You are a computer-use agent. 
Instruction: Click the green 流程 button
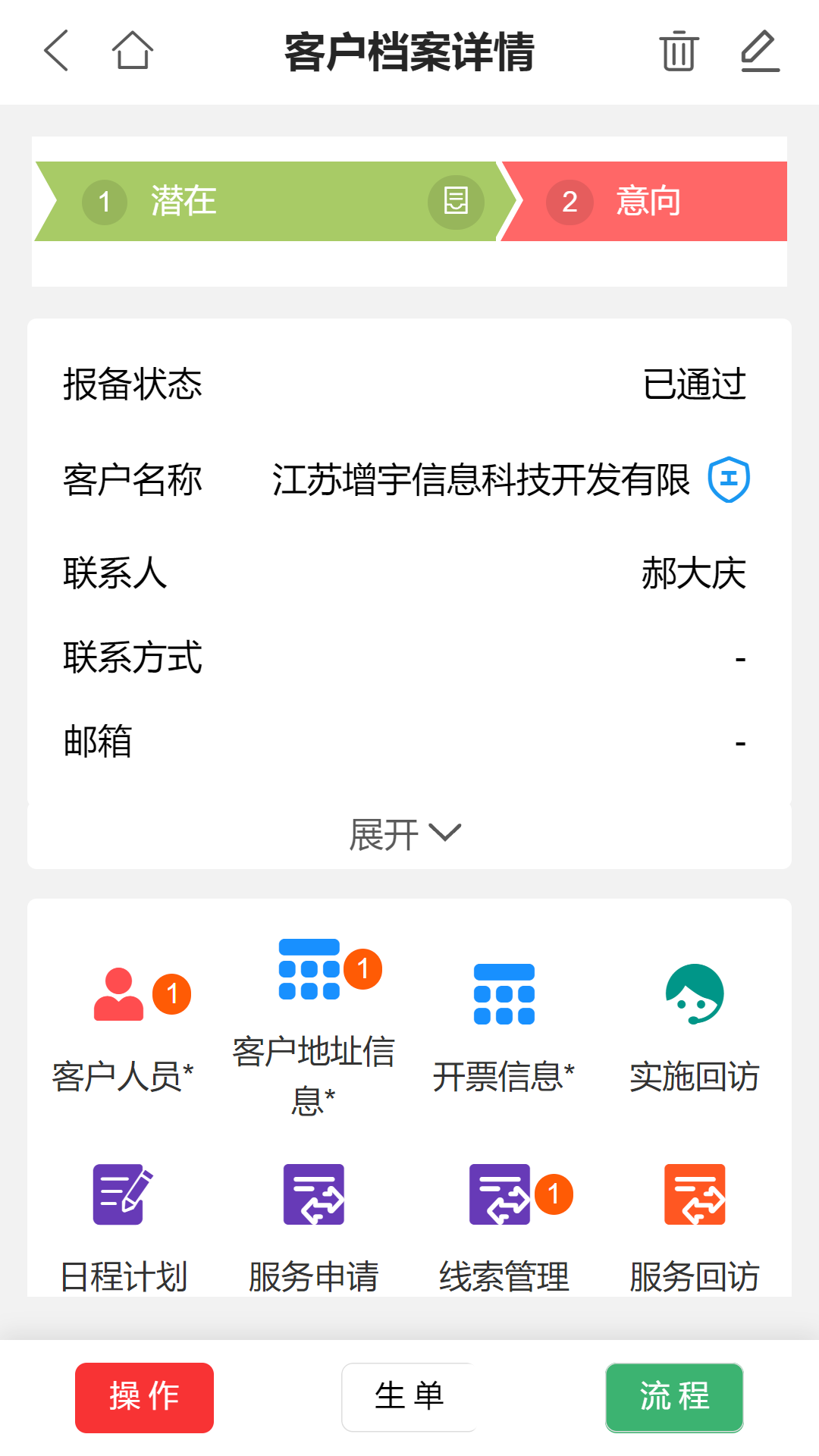click(673, 1397)
